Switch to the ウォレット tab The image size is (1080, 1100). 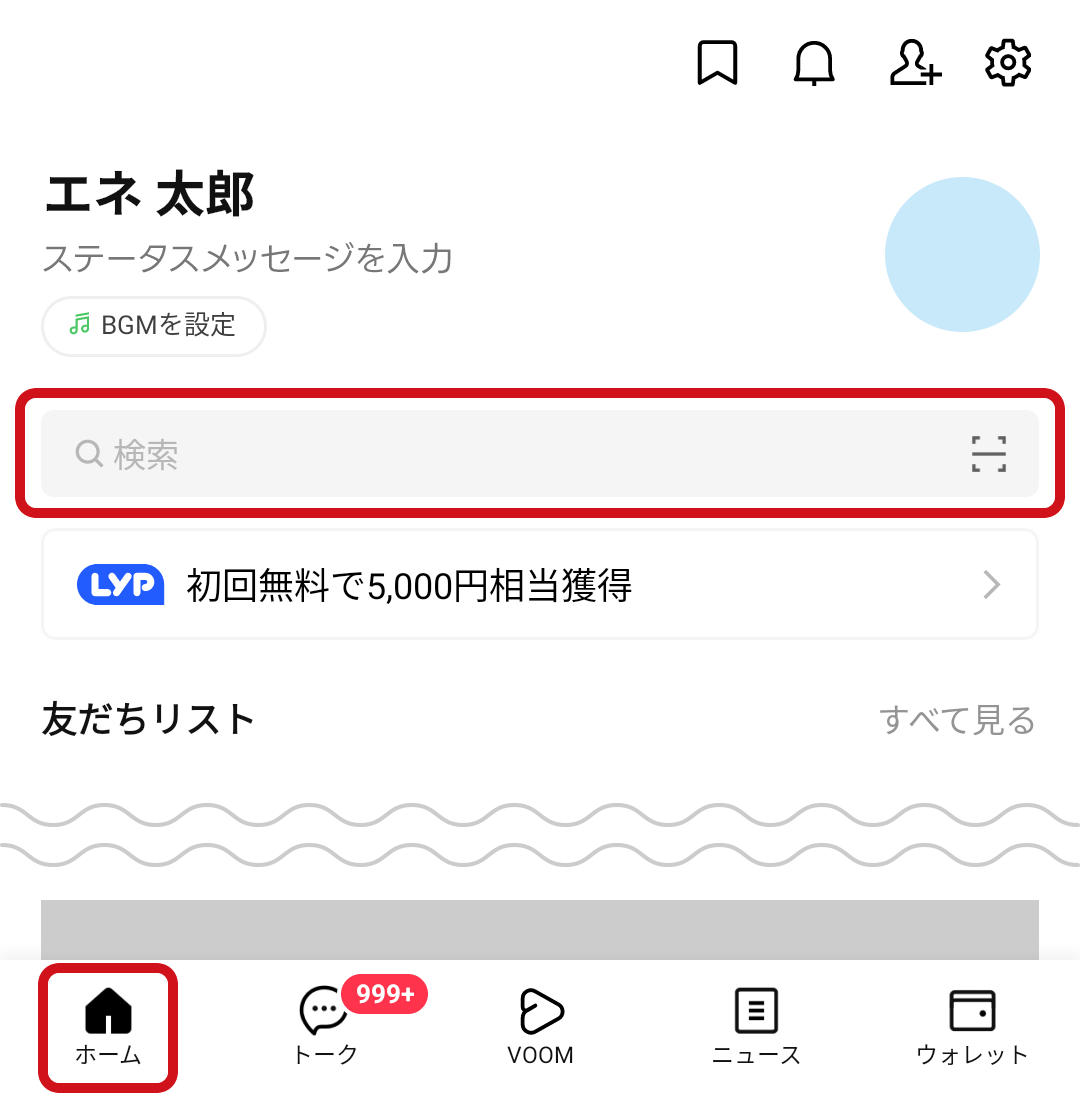point(972,1026)
